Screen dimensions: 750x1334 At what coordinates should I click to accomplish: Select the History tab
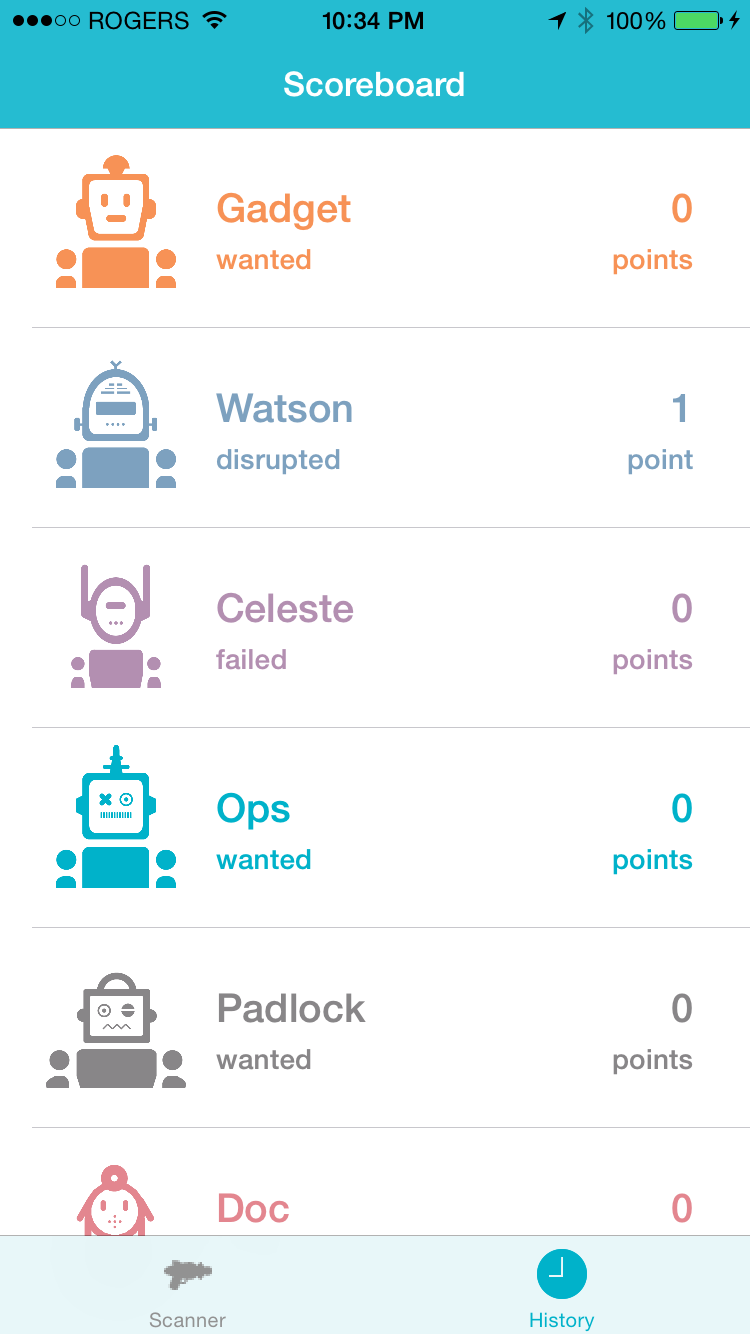(562, 1285)
